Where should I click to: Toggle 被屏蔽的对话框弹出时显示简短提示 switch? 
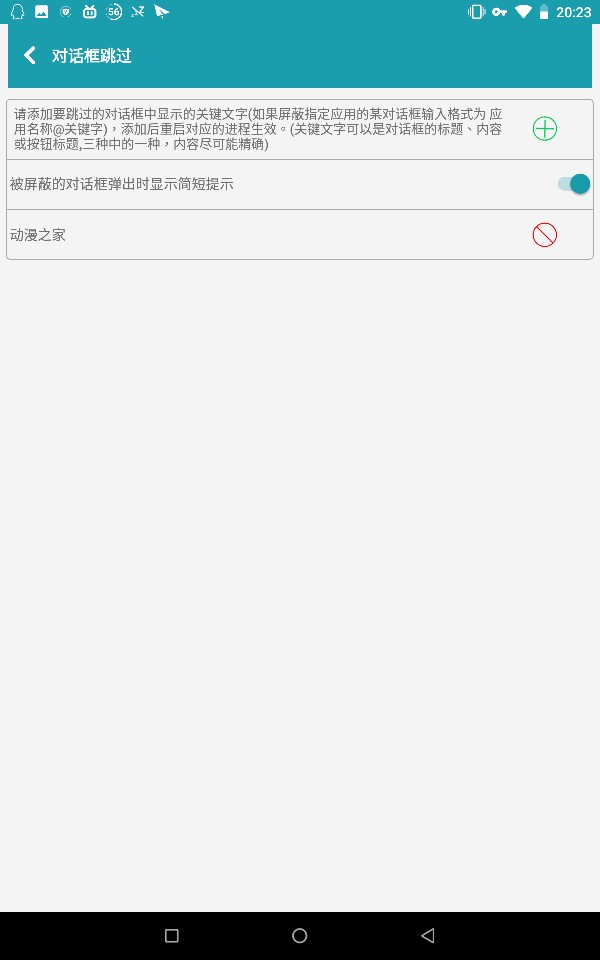tap(573, 184)
